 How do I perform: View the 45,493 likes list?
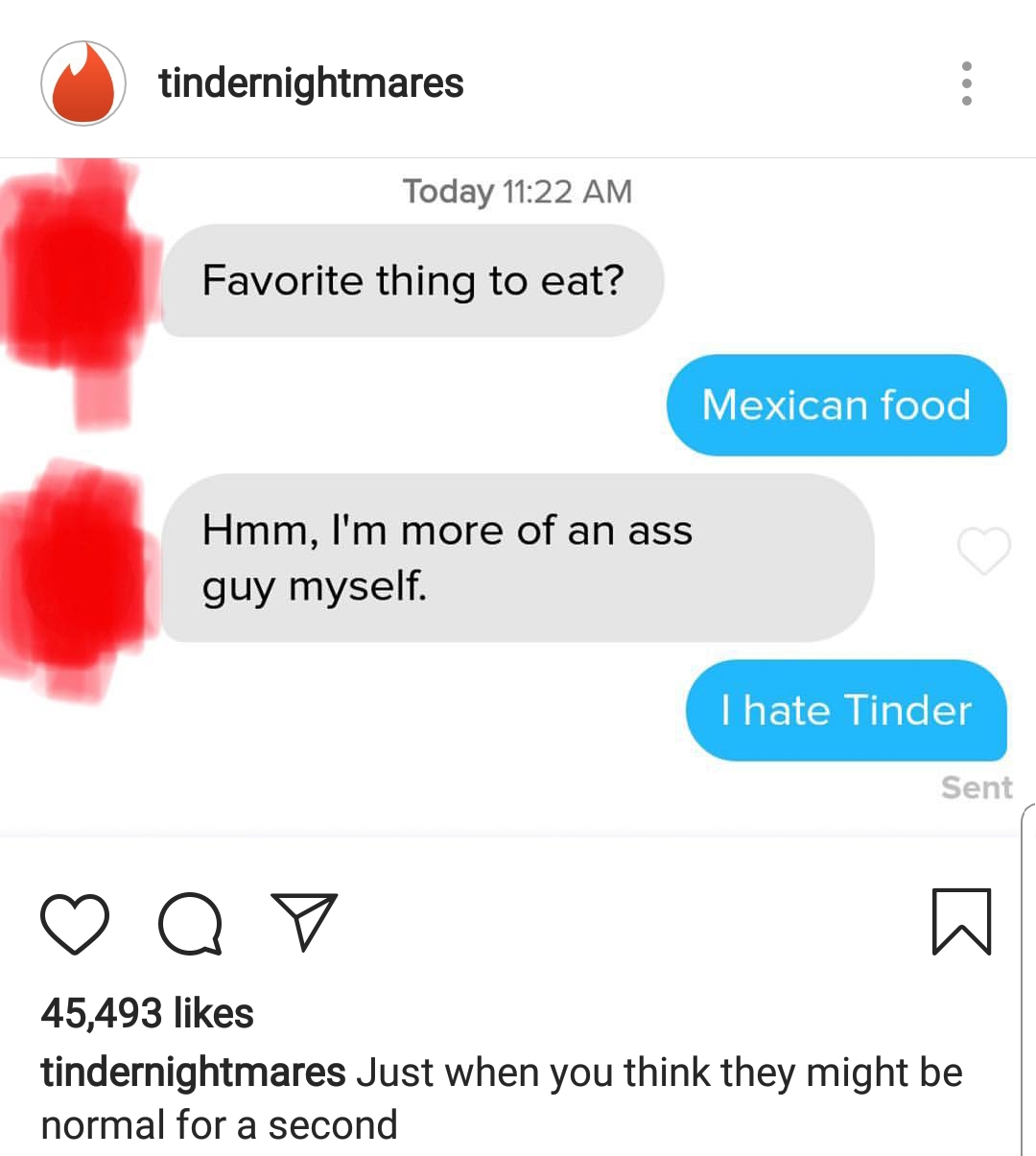pyautogui.click(x=147, y=1013)
